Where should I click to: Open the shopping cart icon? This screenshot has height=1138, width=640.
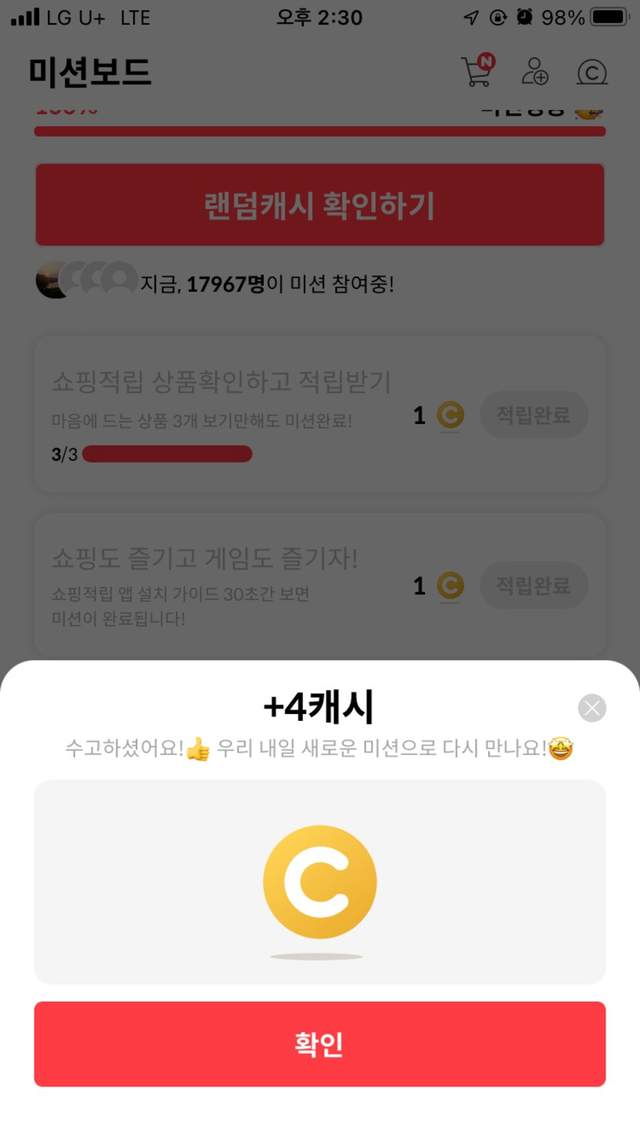(x=477, y=71)
